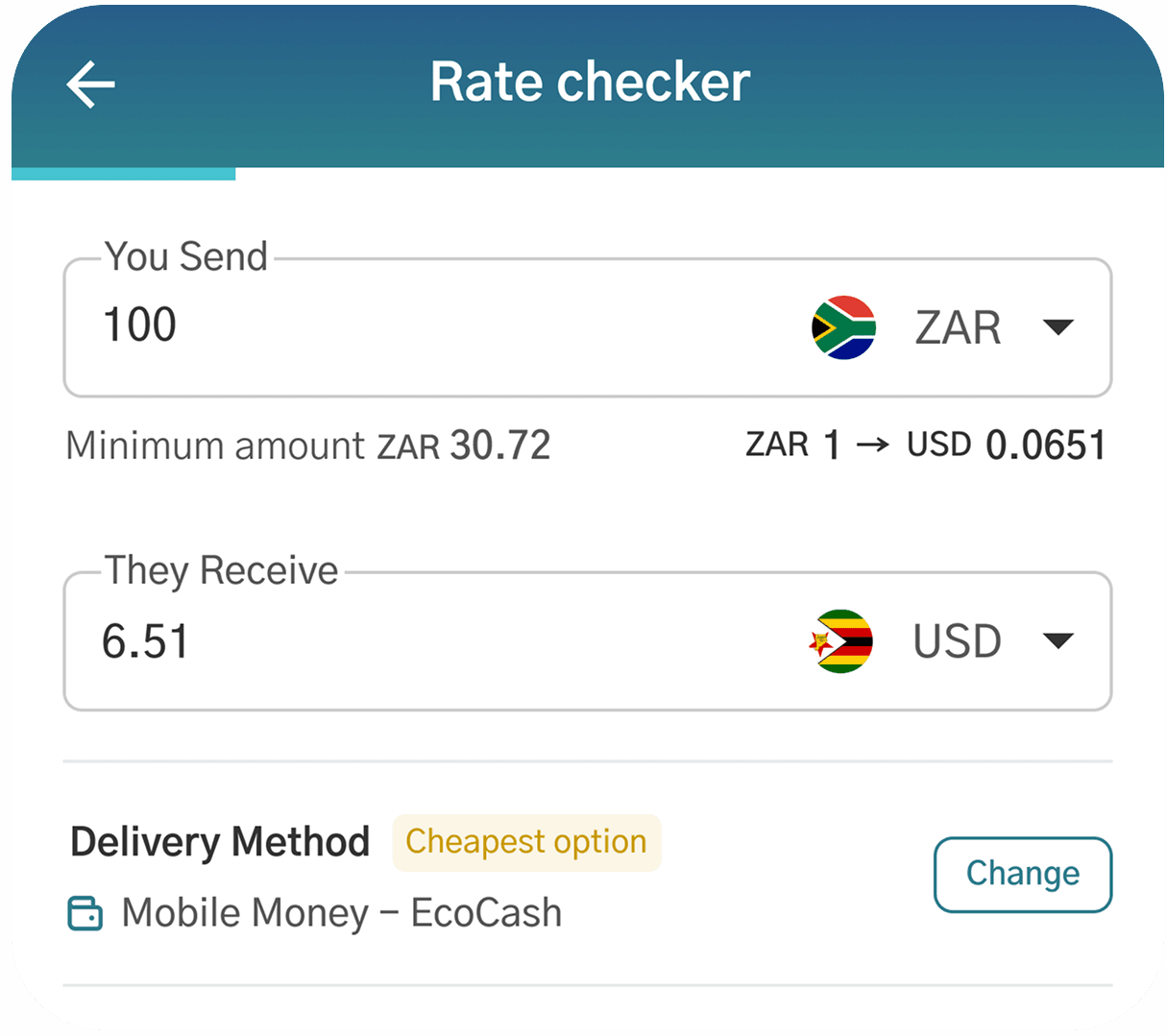Change the delivery method

1022,874
